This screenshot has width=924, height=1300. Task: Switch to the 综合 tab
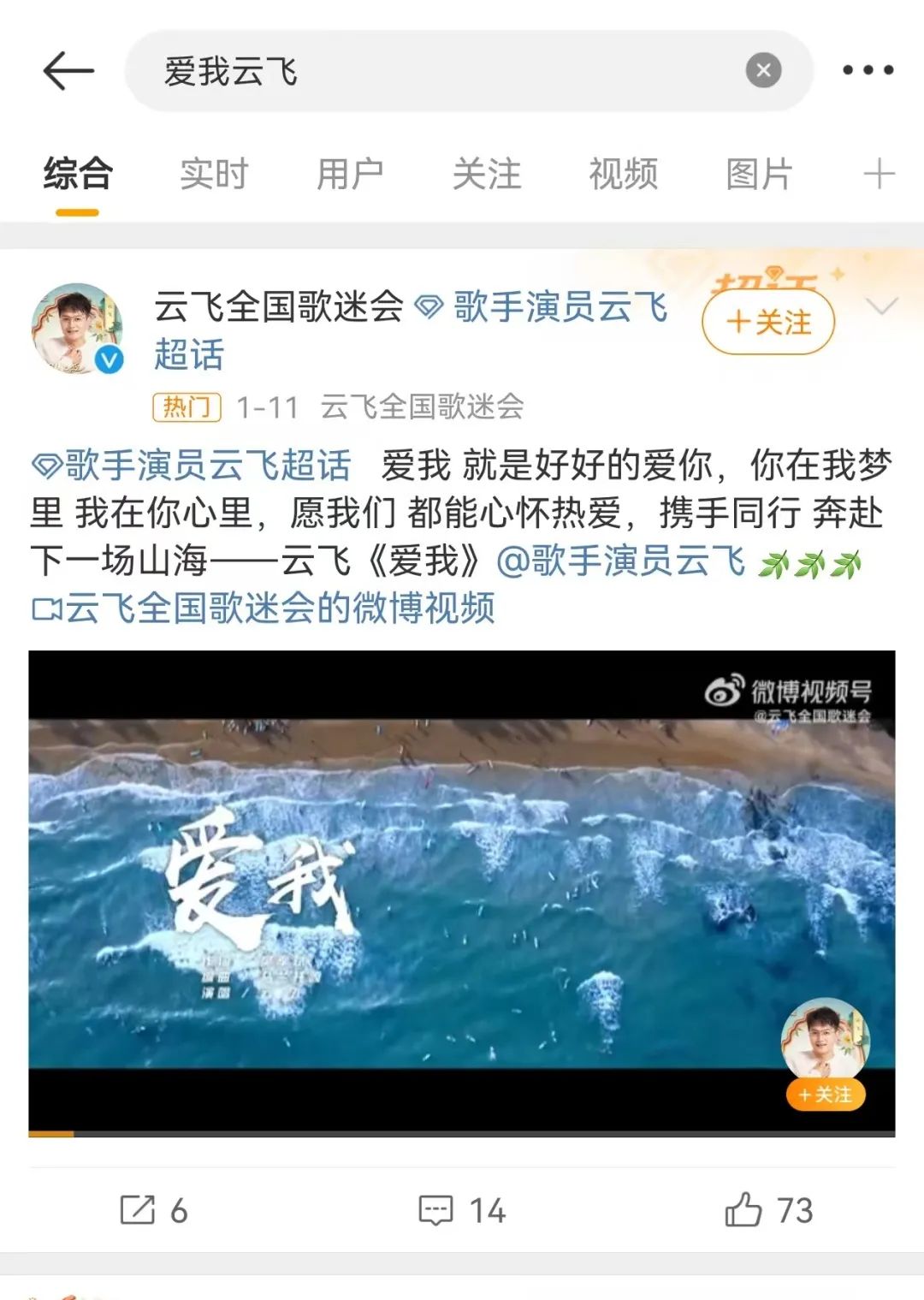[x=78, y=175]
